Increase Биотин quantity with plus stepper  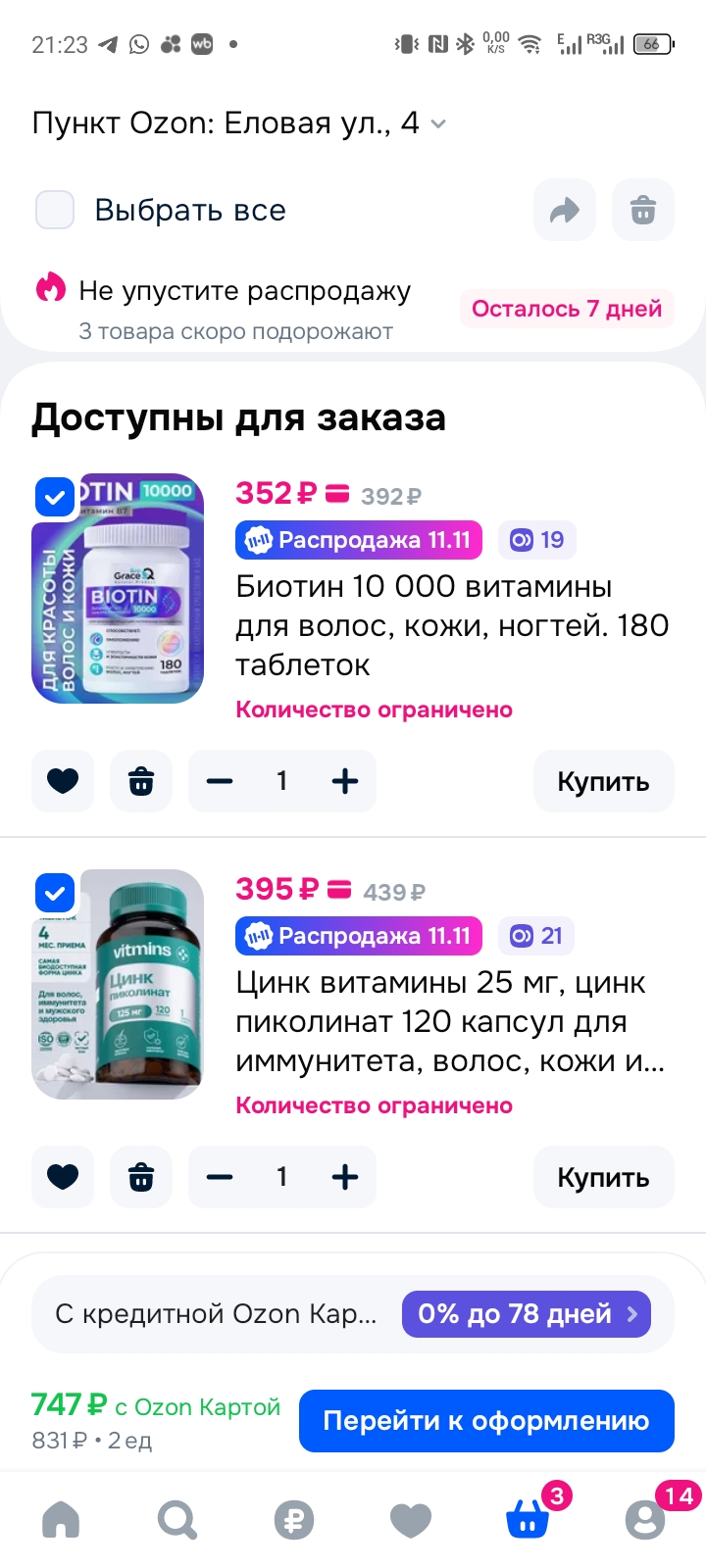[x=344, y=781]
